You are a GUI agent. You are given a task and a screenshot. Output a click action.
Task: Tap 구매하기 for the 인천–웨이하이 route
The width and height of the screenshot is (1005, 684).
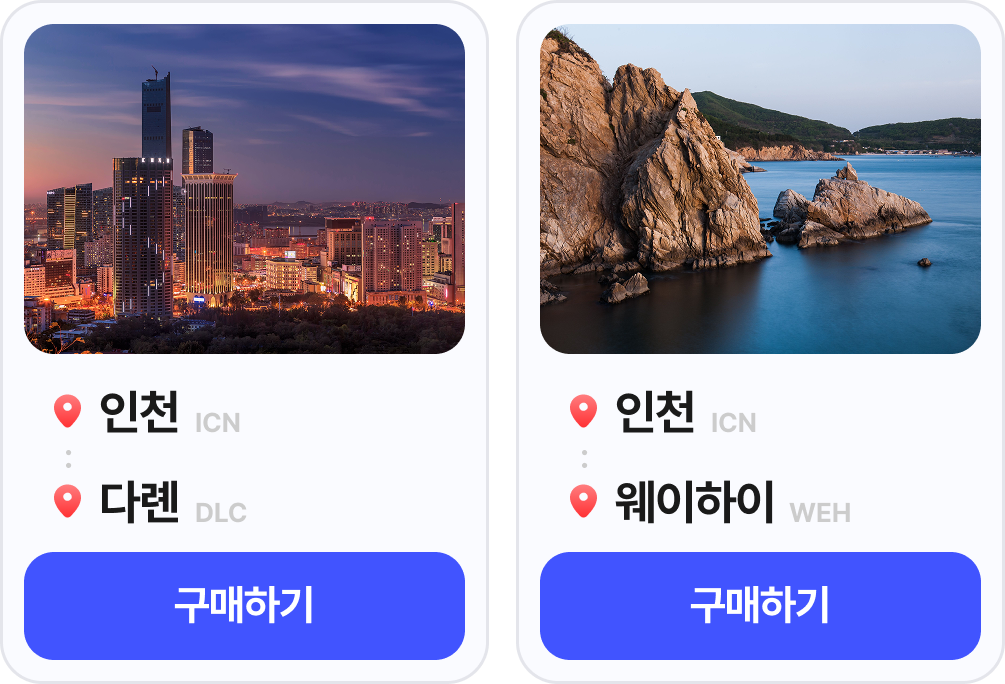(x=760, y=606)
